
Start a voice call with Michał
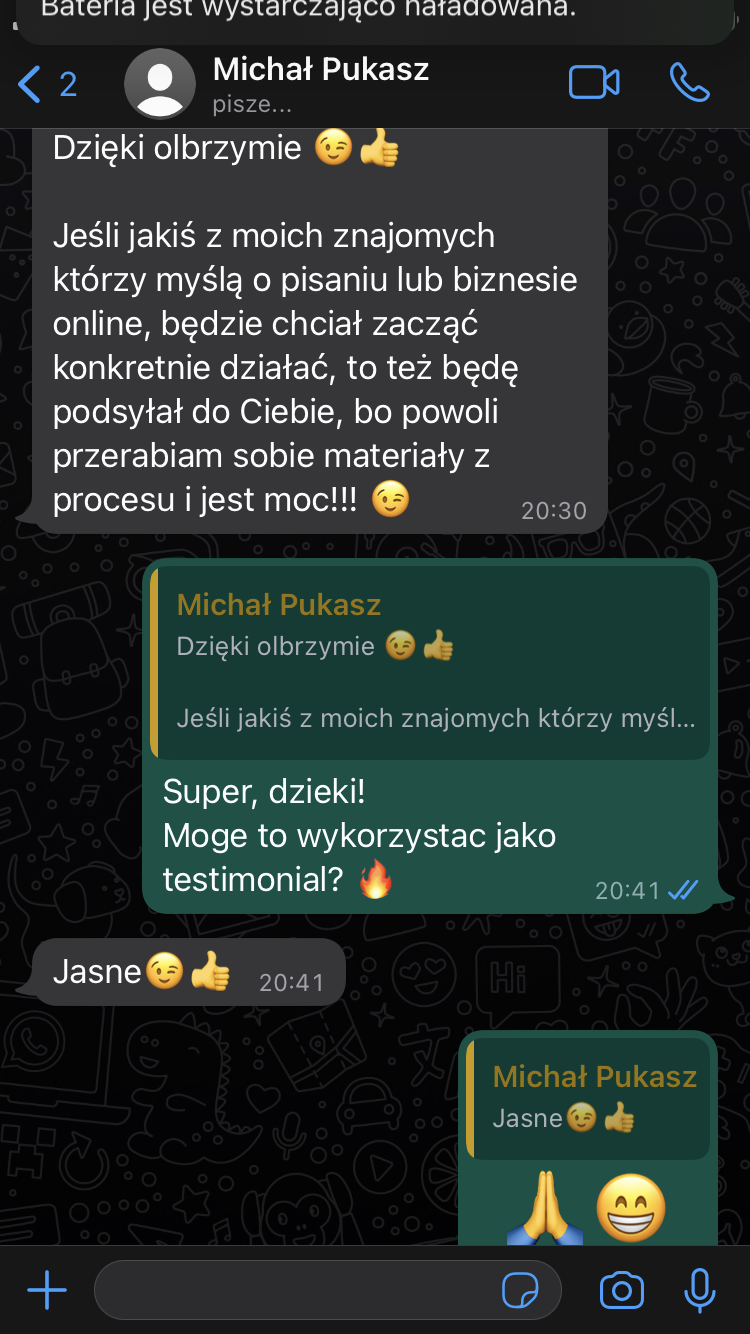pyautogui.click(x=689, y=83)
